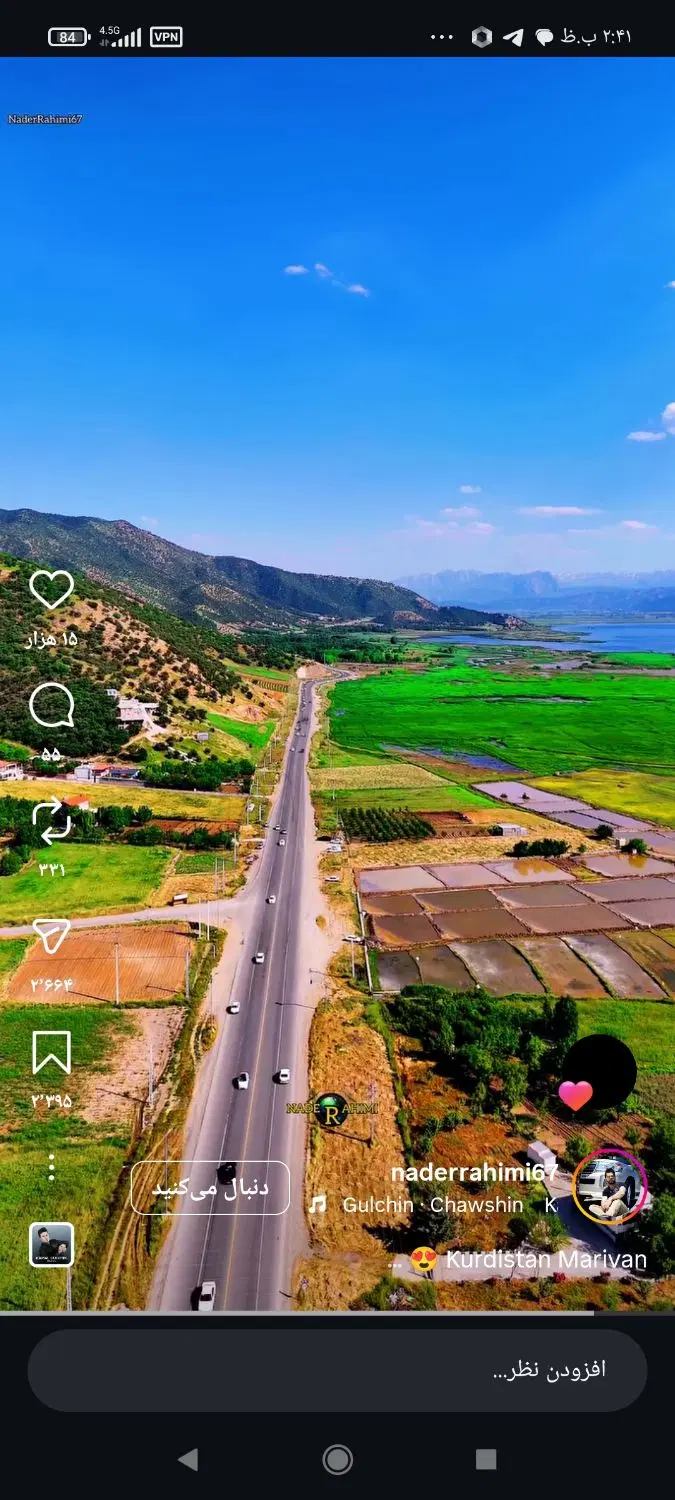Like this reel with the heart icon
Image resolution: width=675 pixels, height=1500 pixels.
tap(51, 589)
